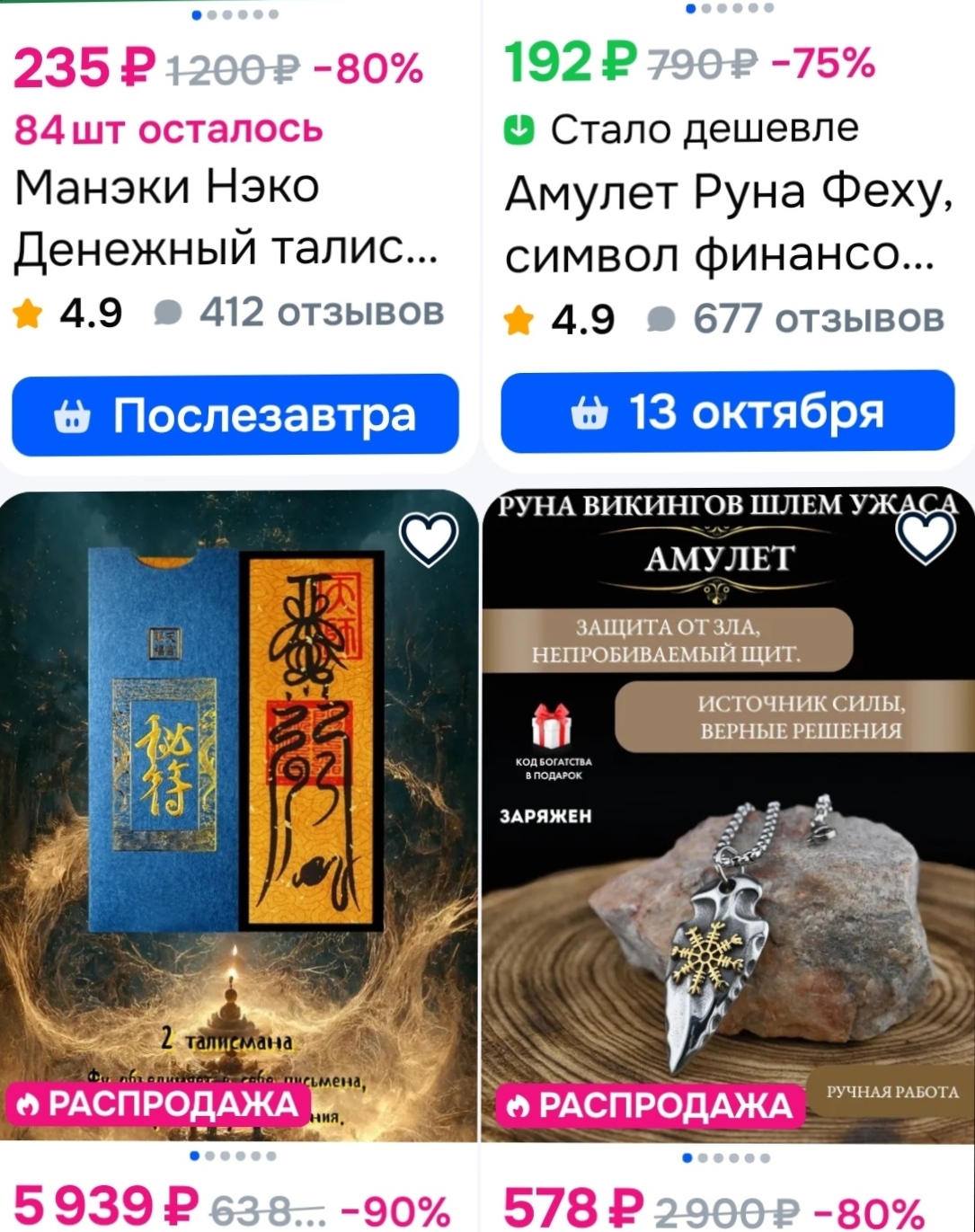This screenshot has width=975, height=1232.
Task: Select carousel dot for Манэки Нэко product
Action: [x=198, y=14]
